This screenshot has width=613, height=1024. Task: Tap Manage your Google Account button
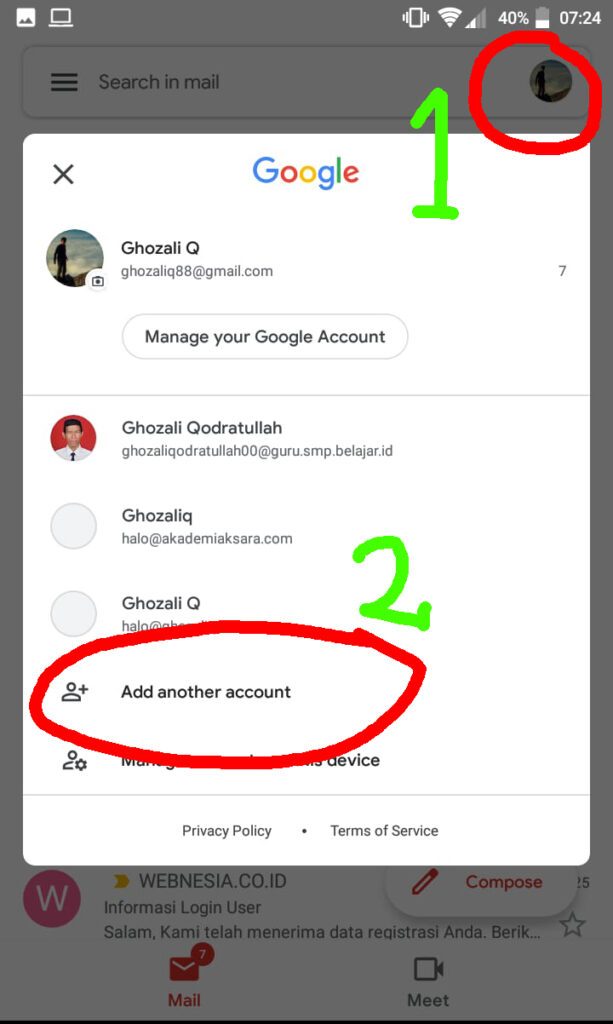(265, 337)
